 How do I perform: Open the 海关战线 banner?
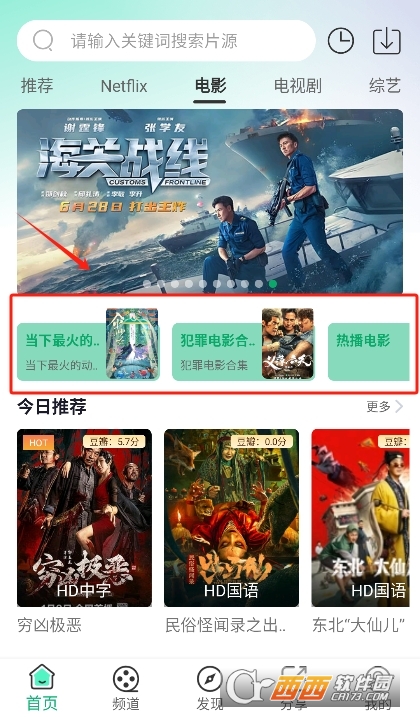coord(210,201)
